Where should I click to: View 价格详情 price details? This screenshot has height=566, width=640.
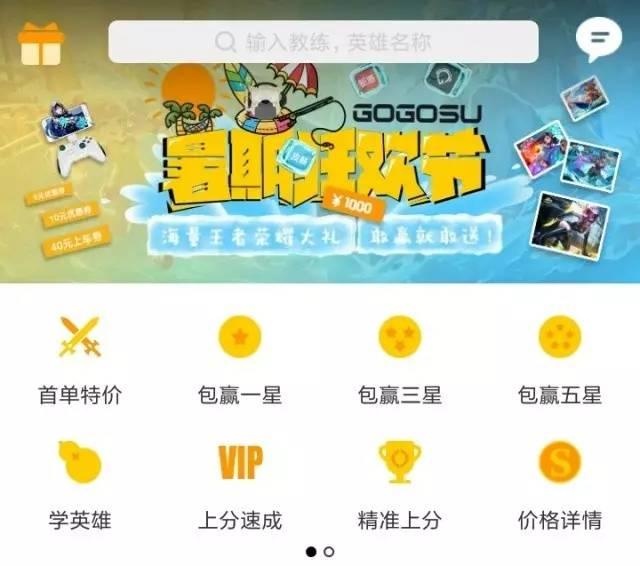click(559, 480)
